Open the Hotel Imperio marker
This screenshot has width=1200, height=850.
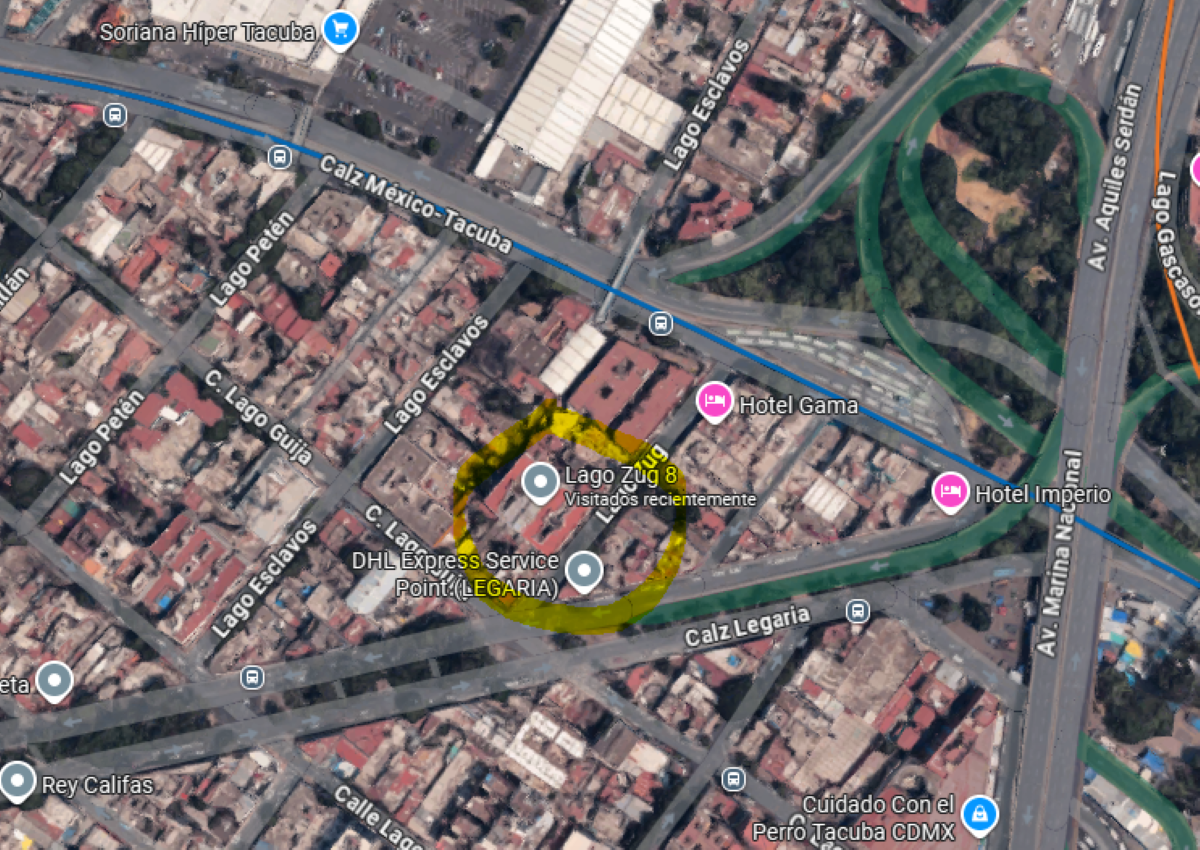pos(950,492)
